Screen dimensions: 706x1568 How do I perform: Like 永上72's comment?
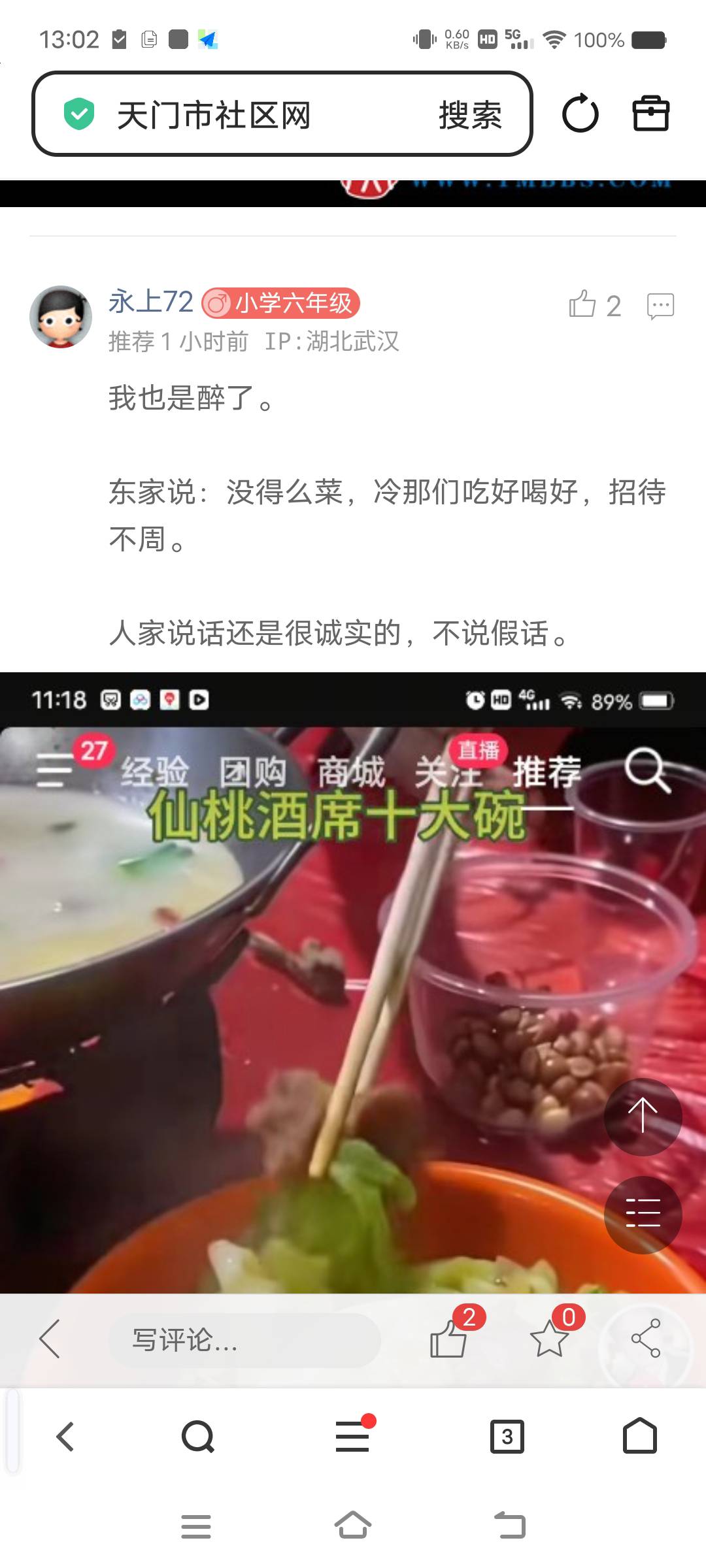coord(582,305)
